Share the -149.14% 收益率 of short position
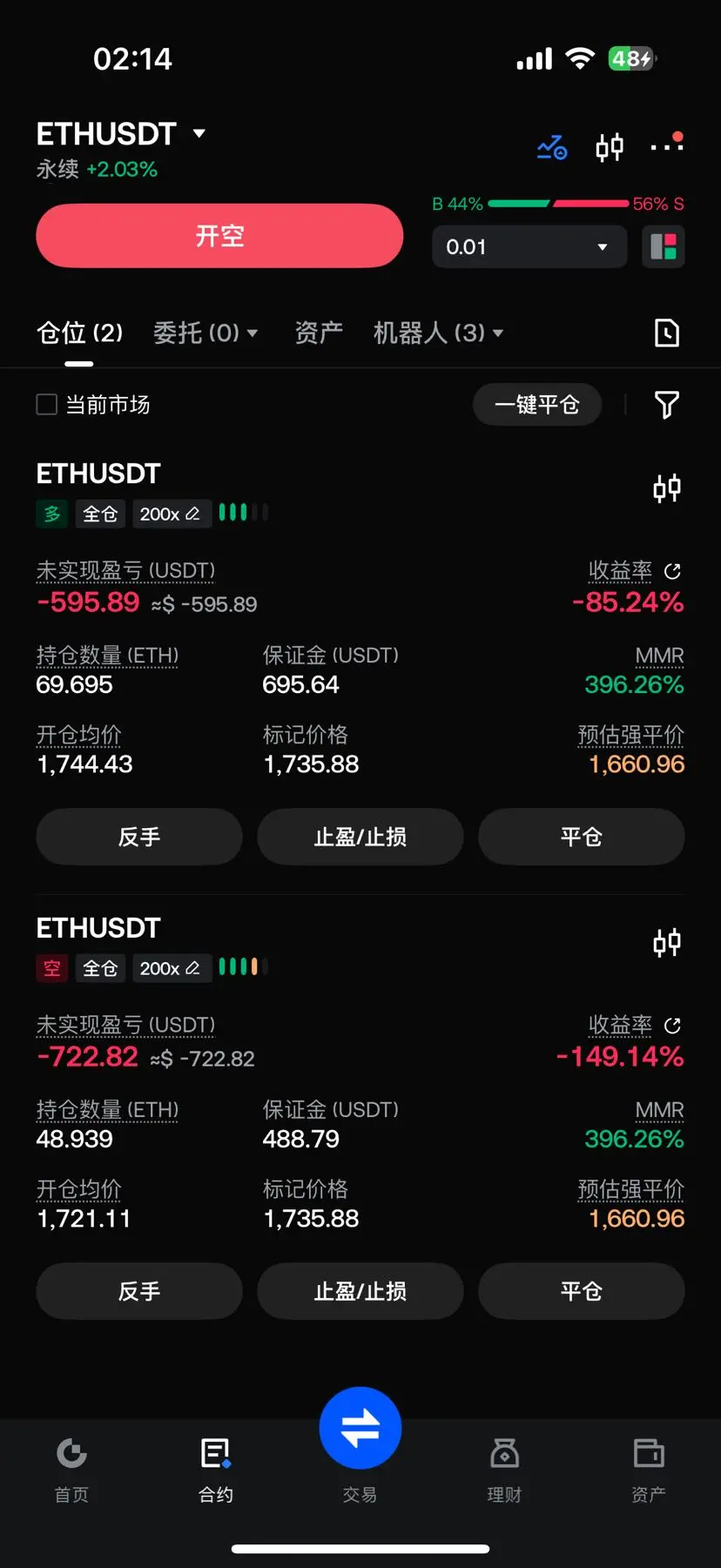Viewport: 721px width, 1568px height. click(x=672, y=1026)
